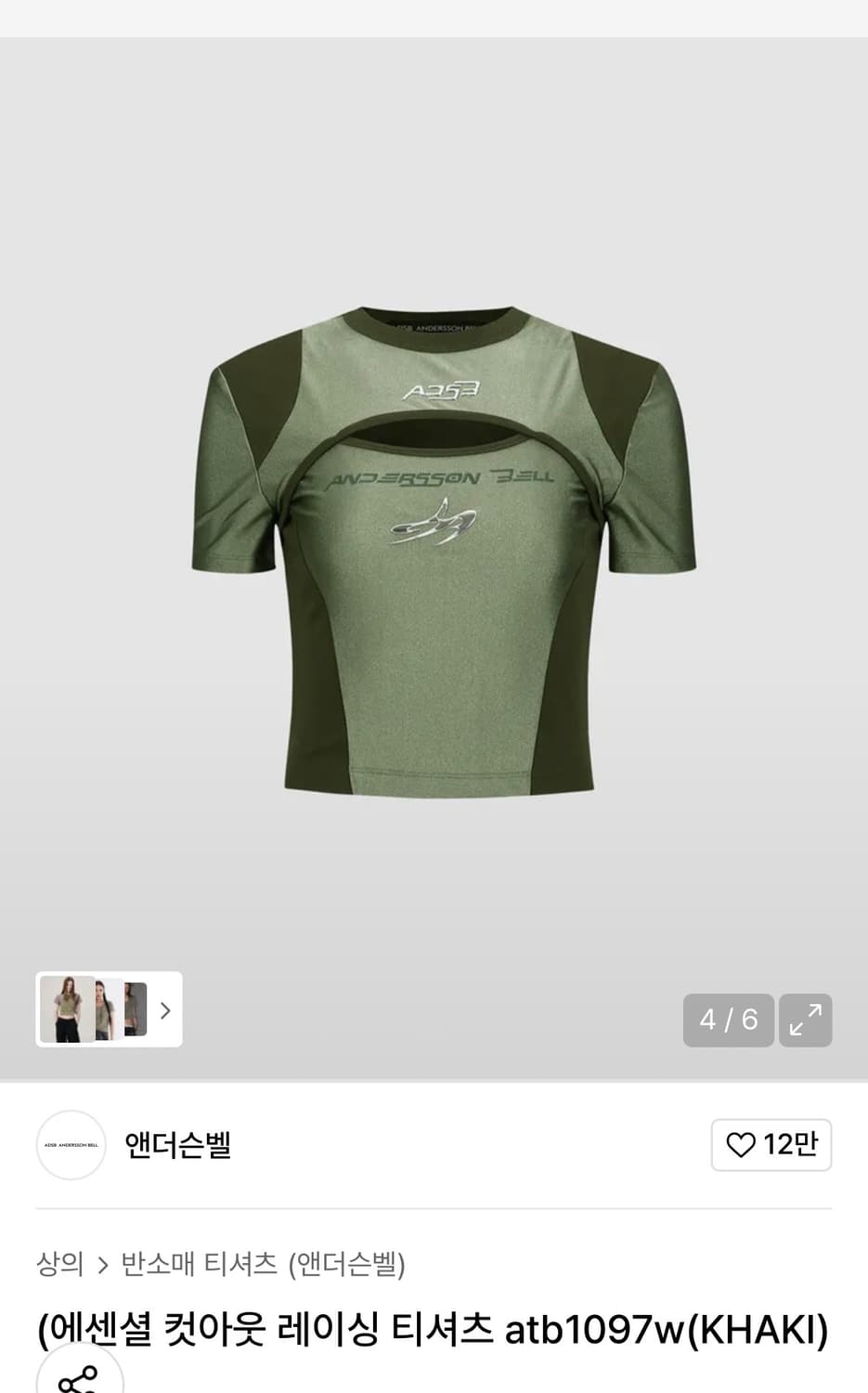Expand the product image to fullscreen
The width and height of the screenshot is (868, 1393).
(x=805, y=1020)
